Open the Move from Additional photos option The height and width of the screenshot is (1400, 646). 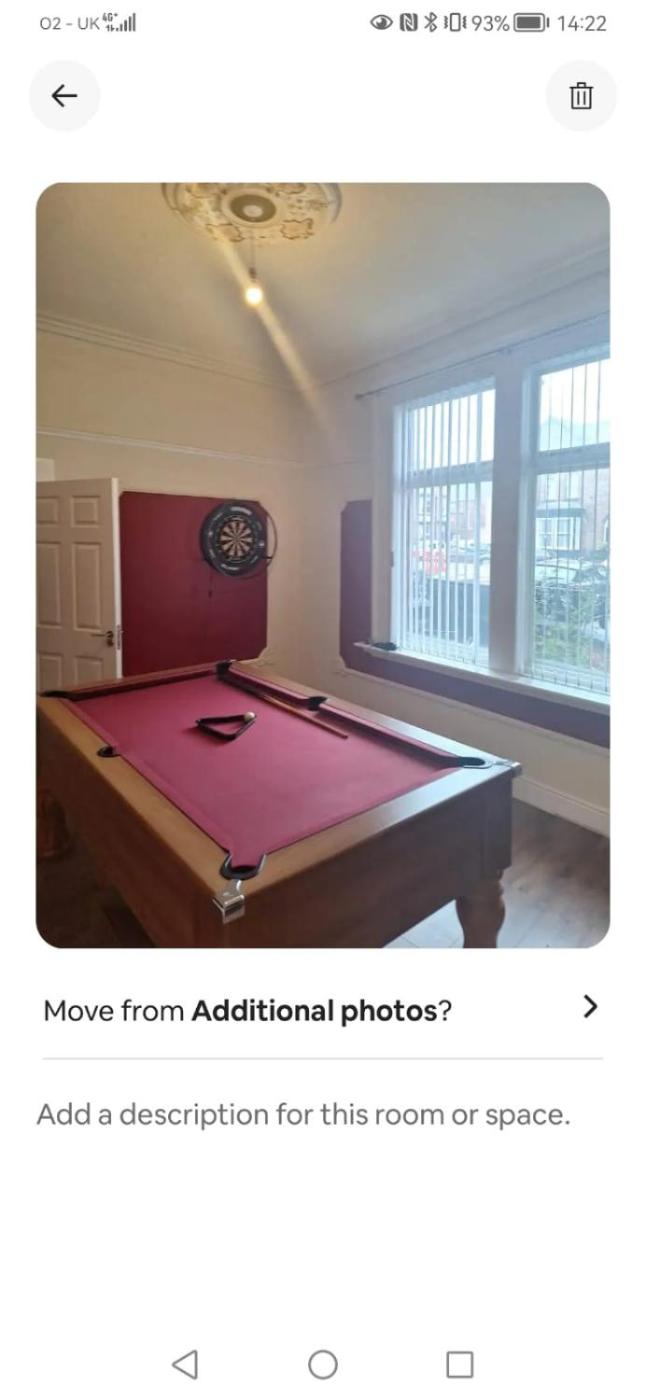coord(322,1009)
